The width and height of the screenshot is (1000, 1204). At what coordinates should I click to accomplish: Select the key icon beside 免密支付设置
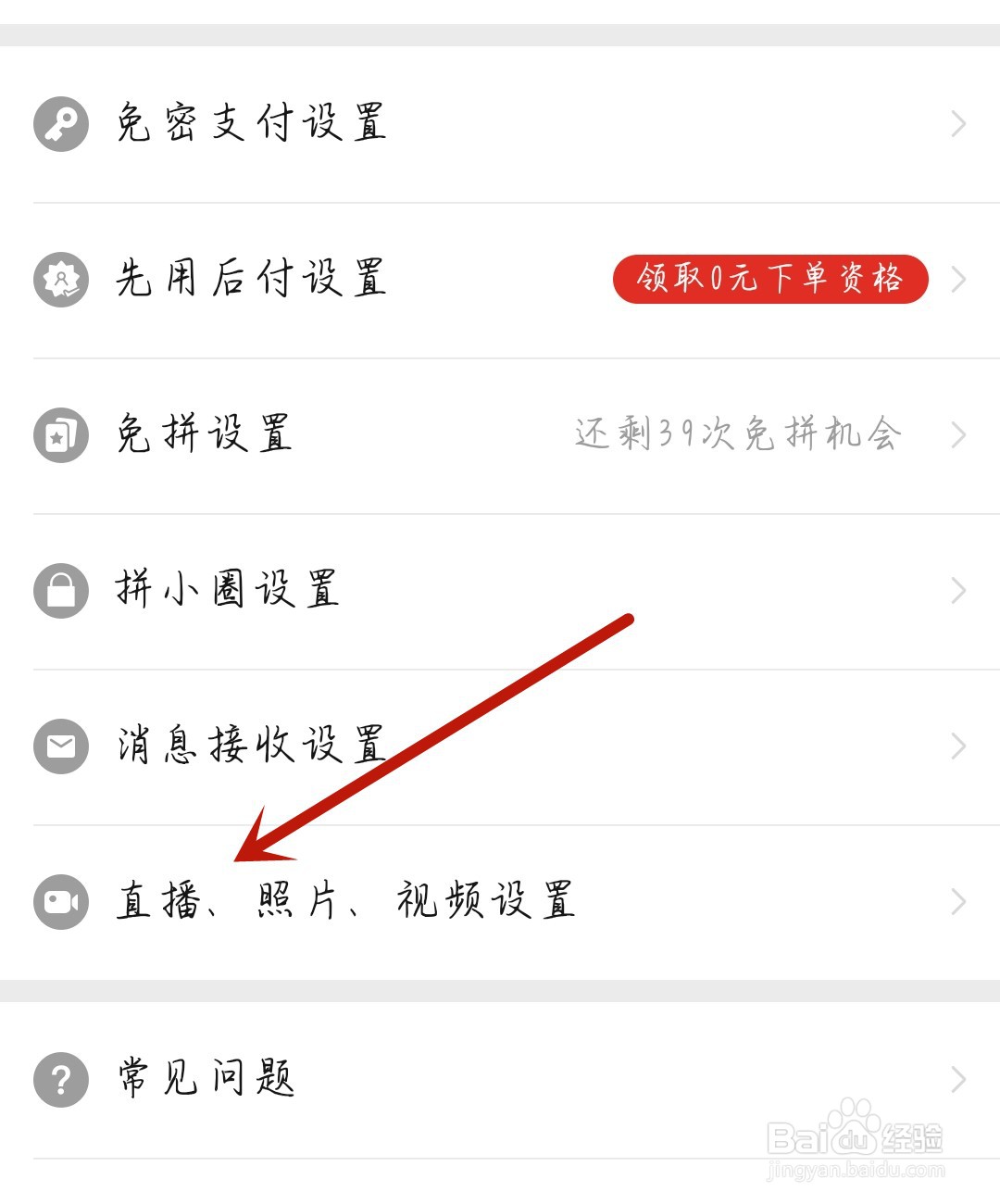click(x=59, y=123)
